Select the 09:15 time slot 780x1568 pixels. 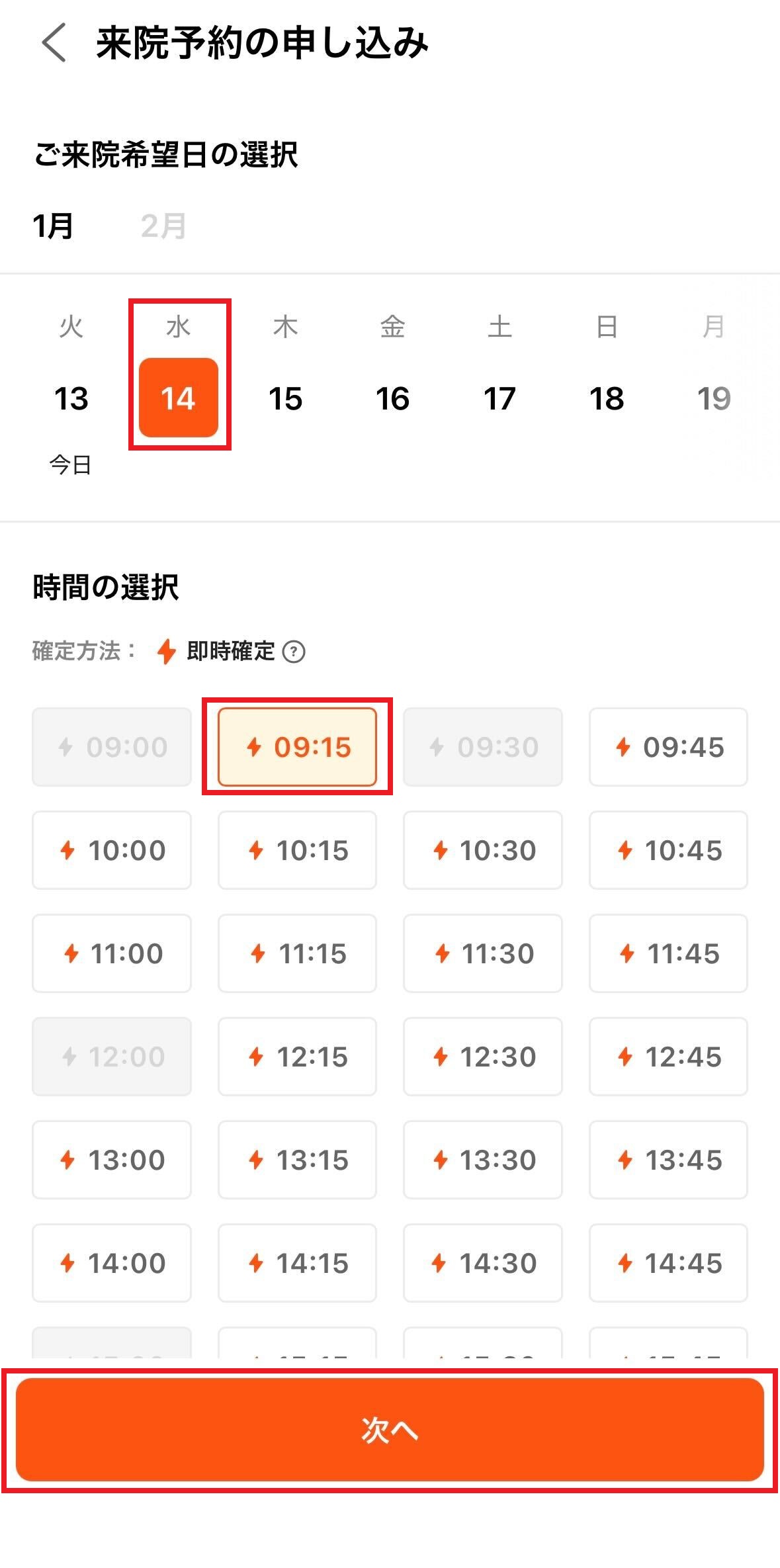point(297,747)
